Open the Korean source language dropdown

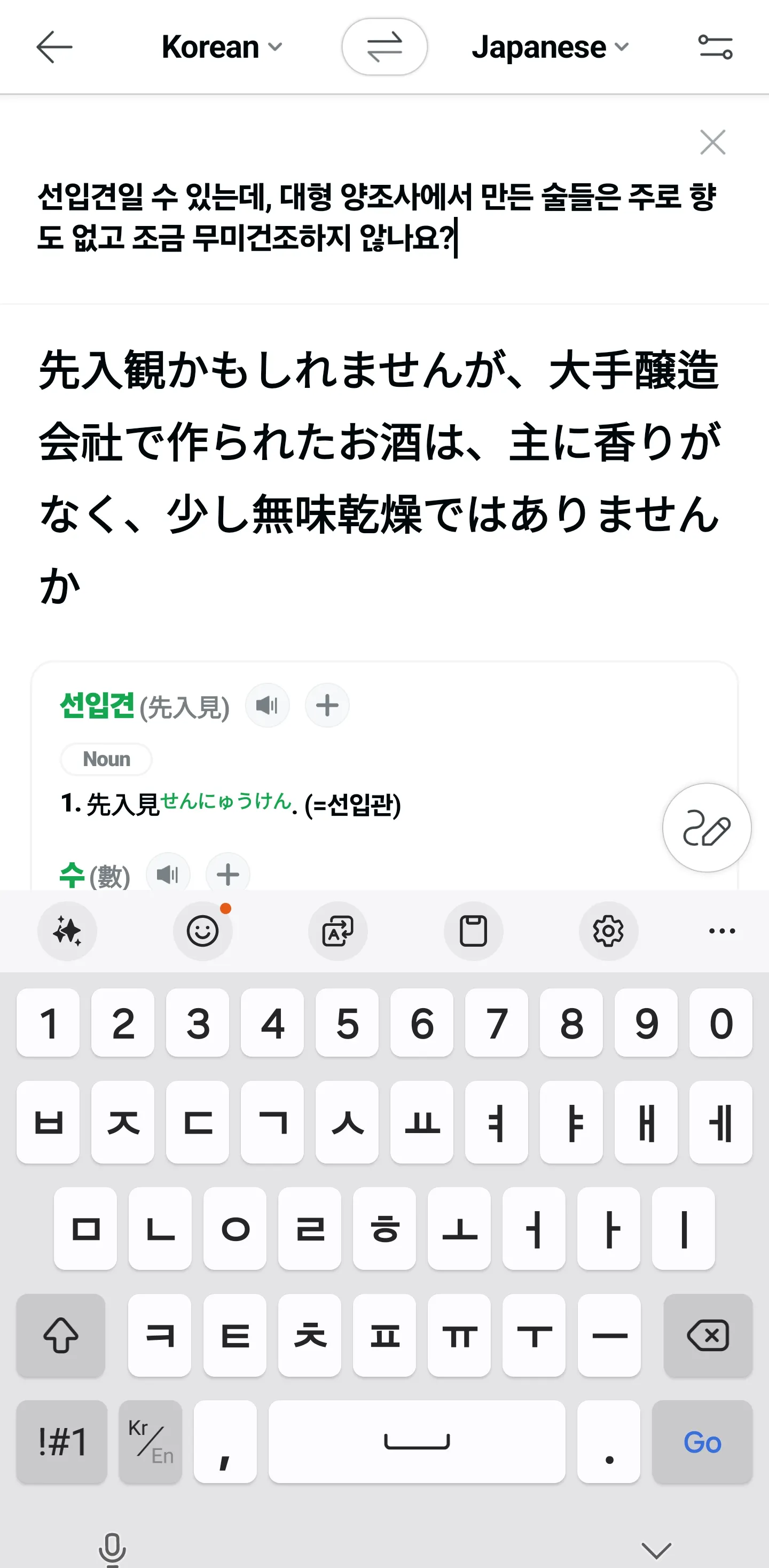[x=222, y=47]
